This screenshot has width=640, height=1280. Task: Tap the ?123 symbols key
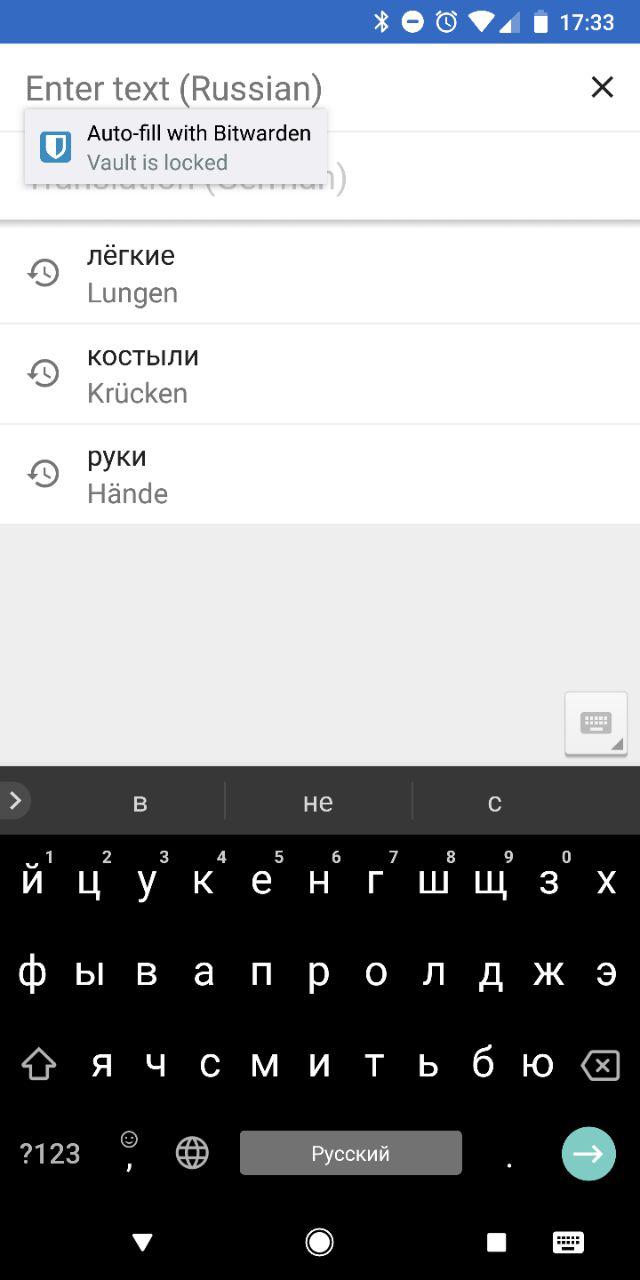tap(50, 1153)
